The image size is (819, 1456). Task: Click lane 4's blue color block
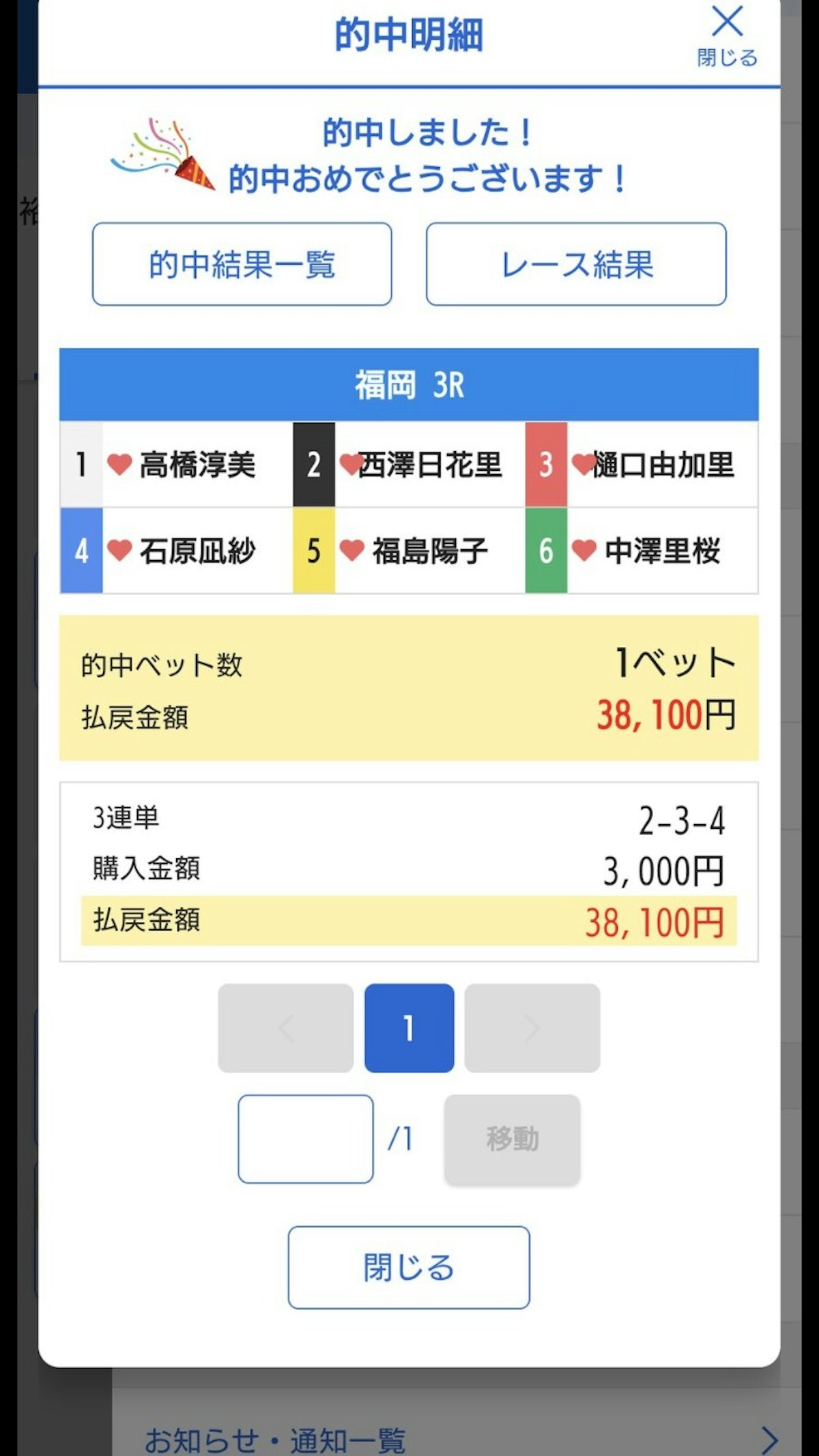[x=80, y=550]
